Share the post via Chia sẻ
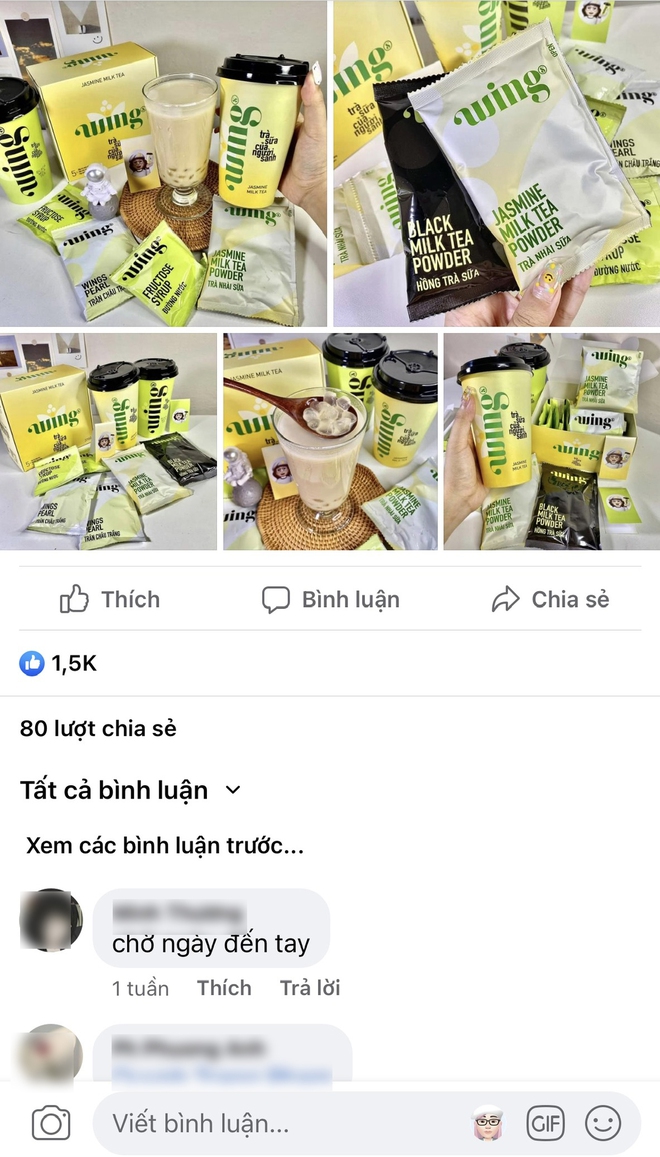Image resolution: width=660 pixels, height=1157 pixels. (550, 599)
